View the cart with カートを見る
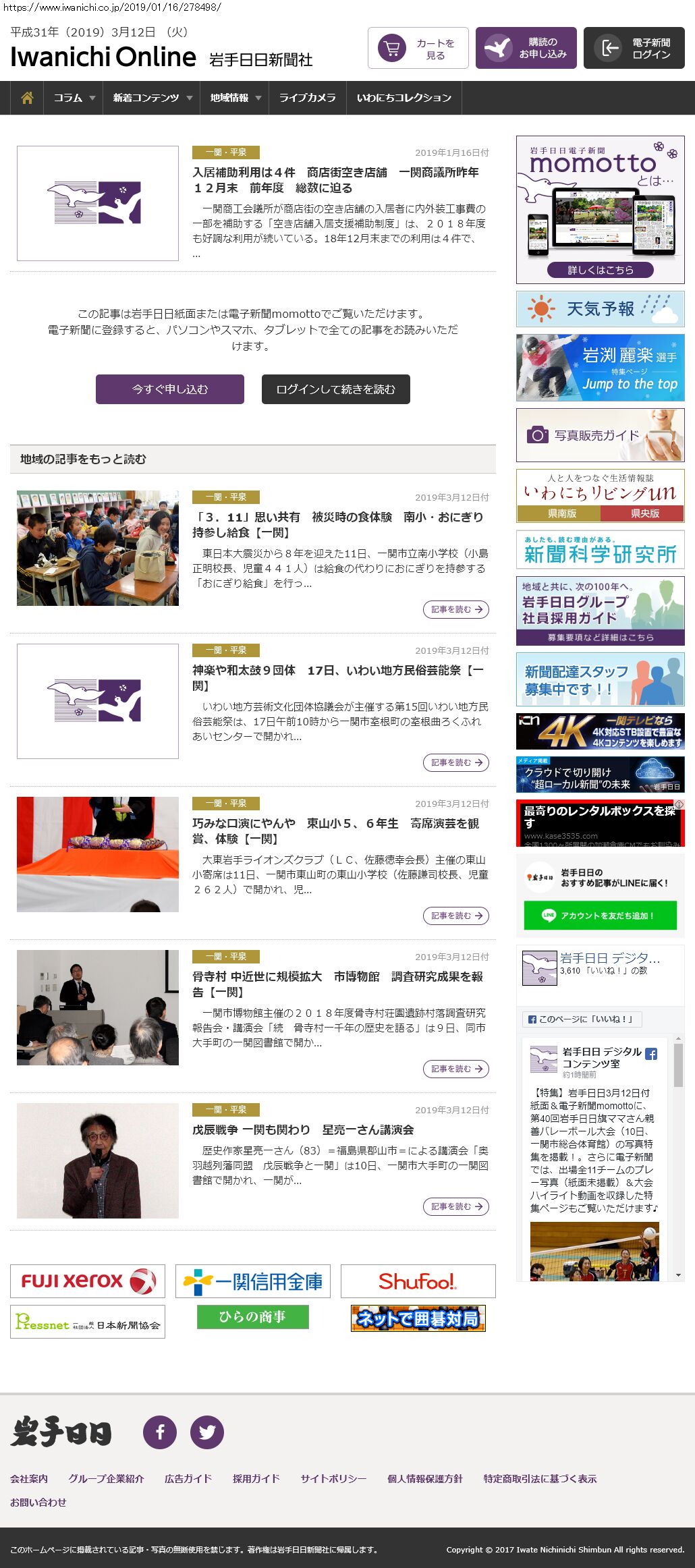Screen dimensions: 695x1568 (x=418, y=49)
